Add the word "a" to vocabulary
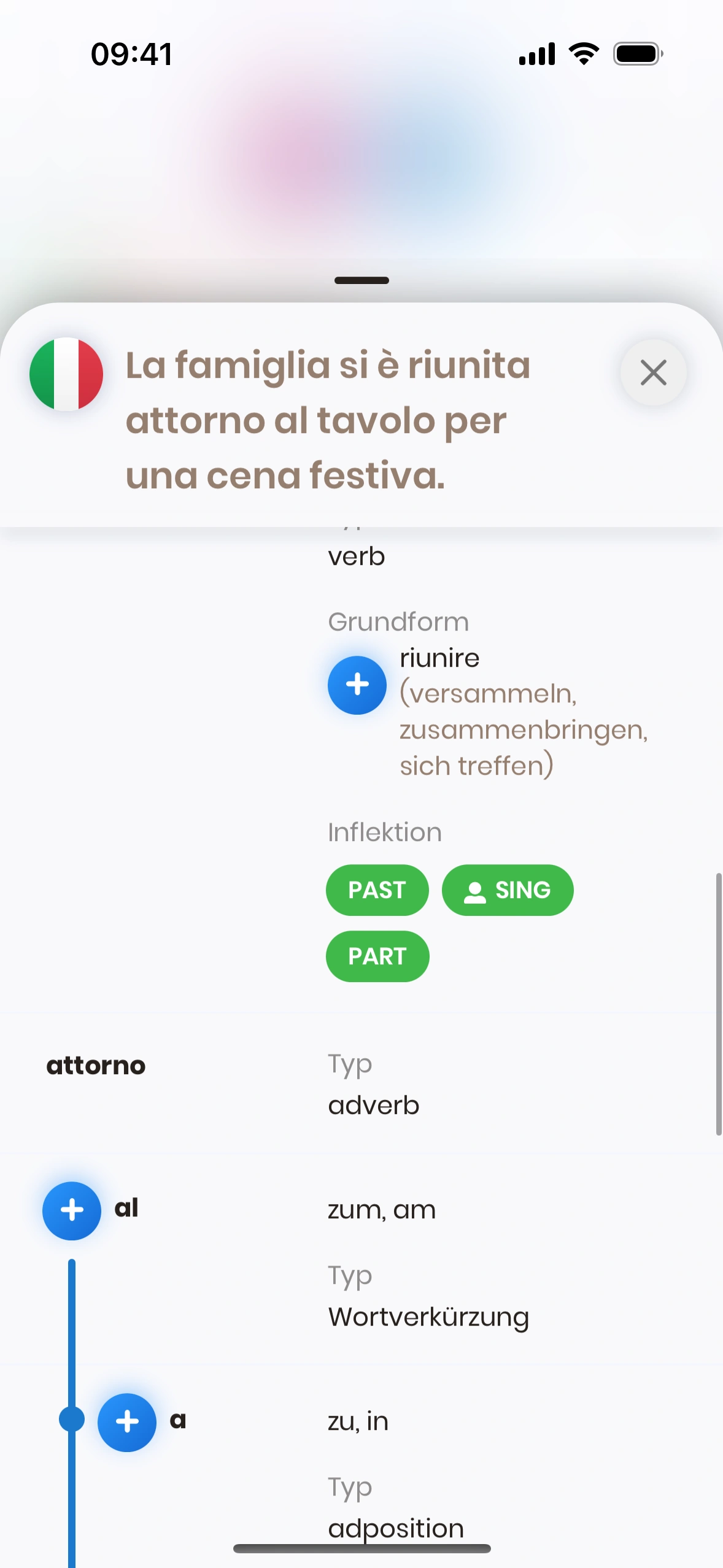Screen dimensions: 723x1568 (x=127, y=1422)
